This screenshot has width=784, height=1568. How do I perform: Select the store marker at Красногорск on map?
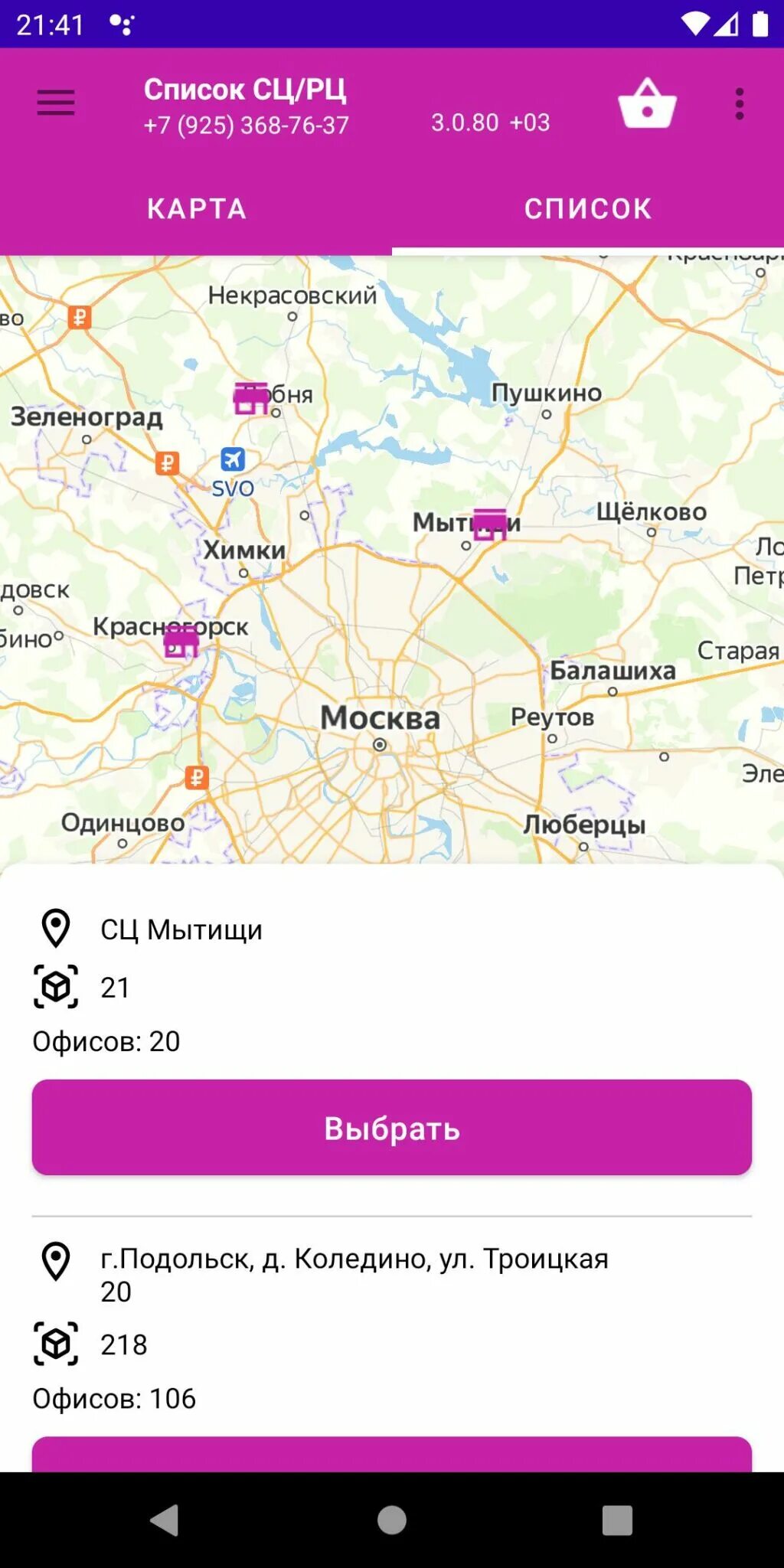[x=181, y=642]
